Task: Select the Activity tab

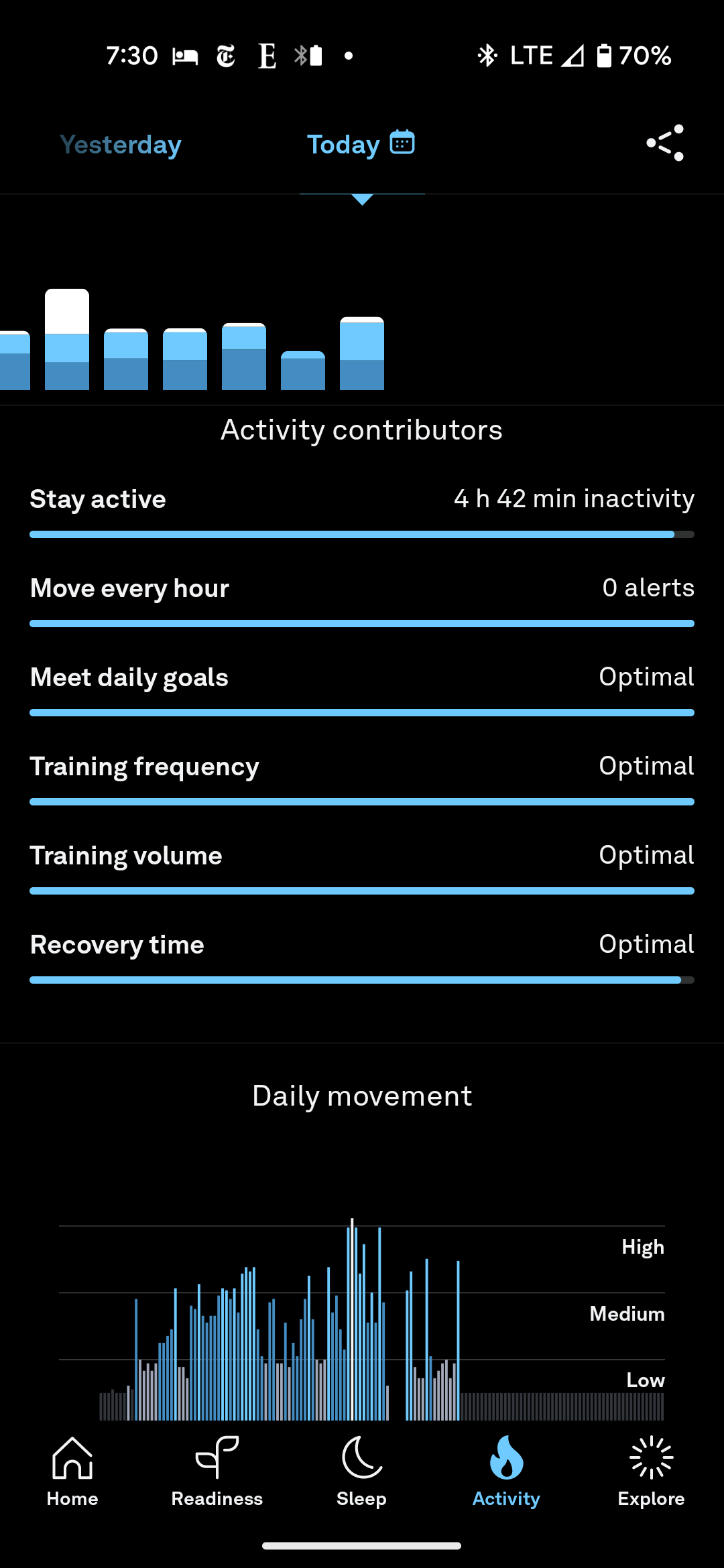Action: 506,1470
